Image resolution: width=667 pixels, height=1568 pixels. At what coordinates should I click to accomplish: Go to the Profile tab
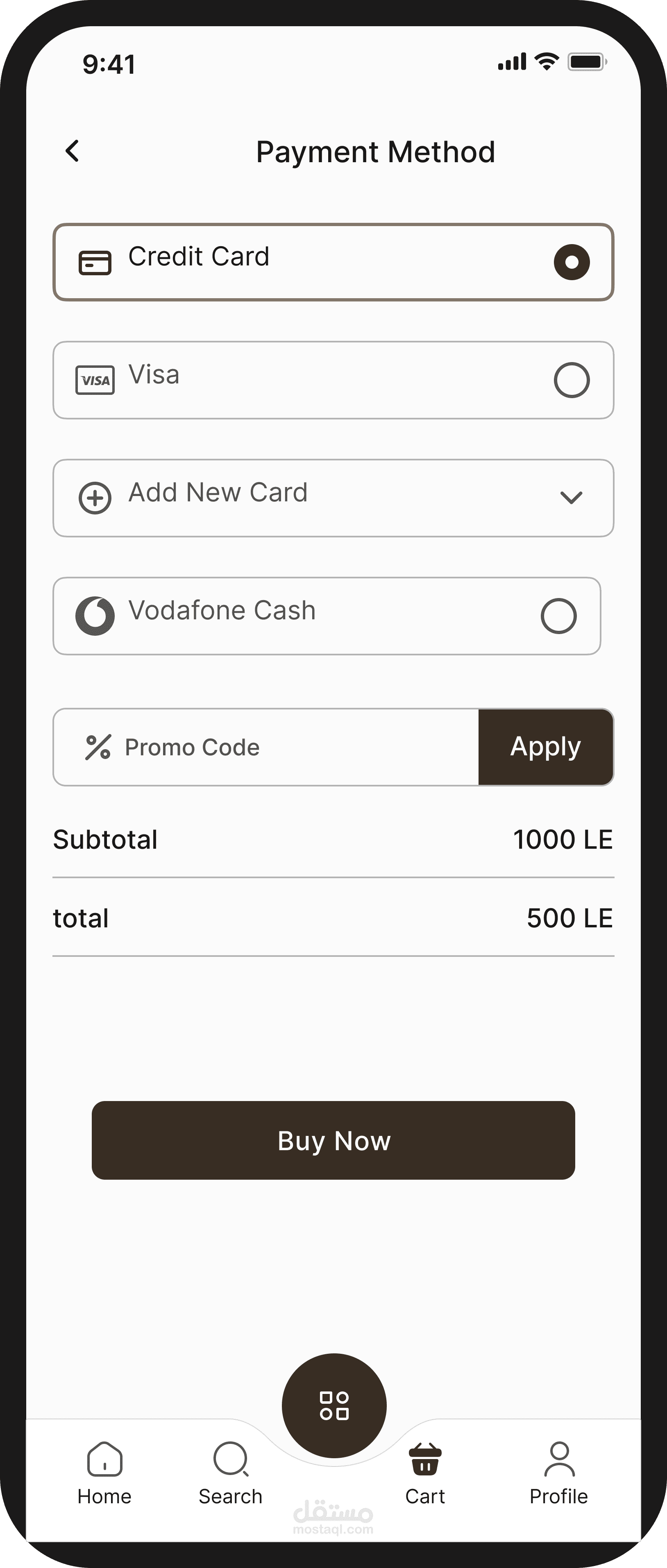click(x=559, y=1473)
